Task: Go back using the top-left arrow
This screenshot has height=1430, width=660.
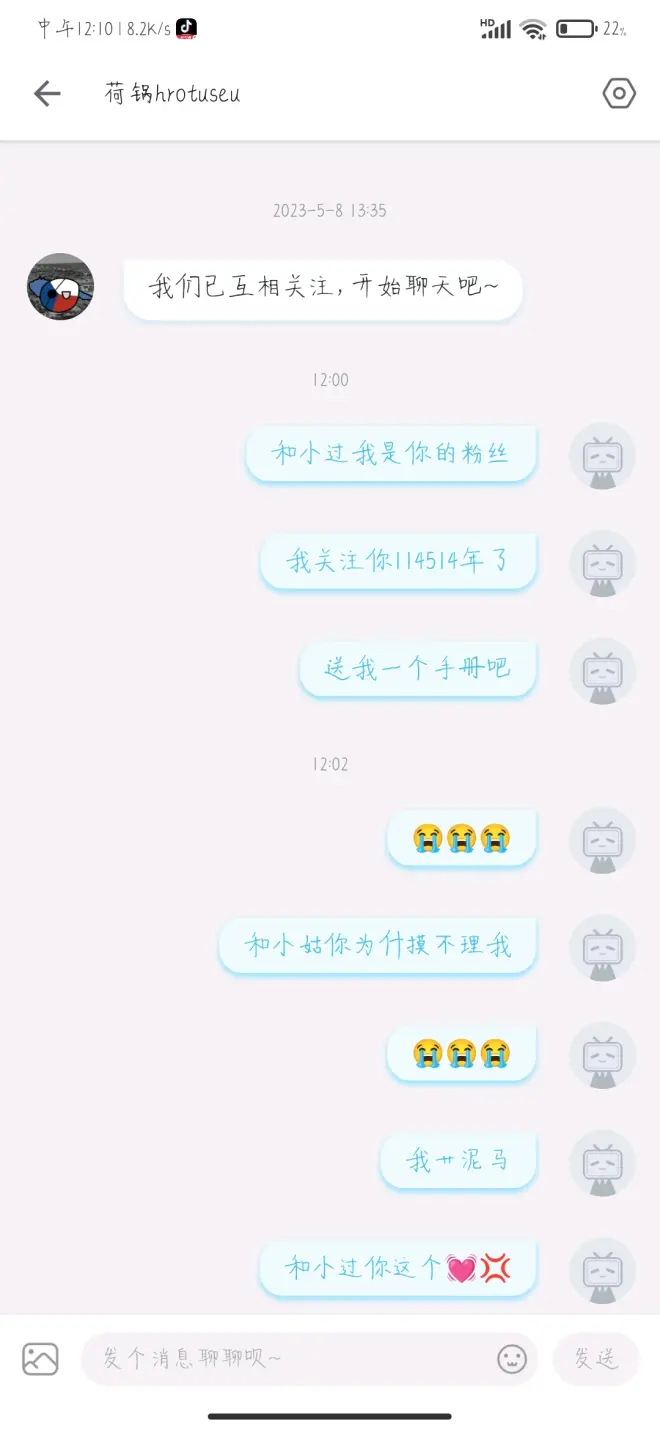Action: coord(47,94)
